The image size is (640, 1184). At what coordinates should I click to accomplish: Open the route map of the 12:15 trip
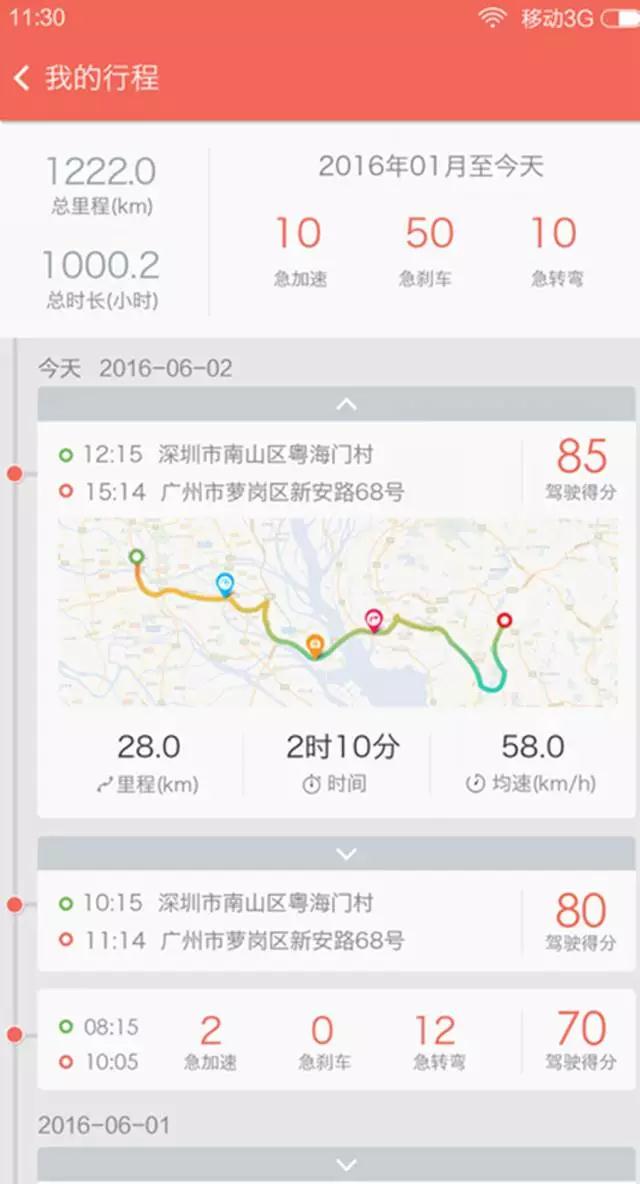(337, 612)
